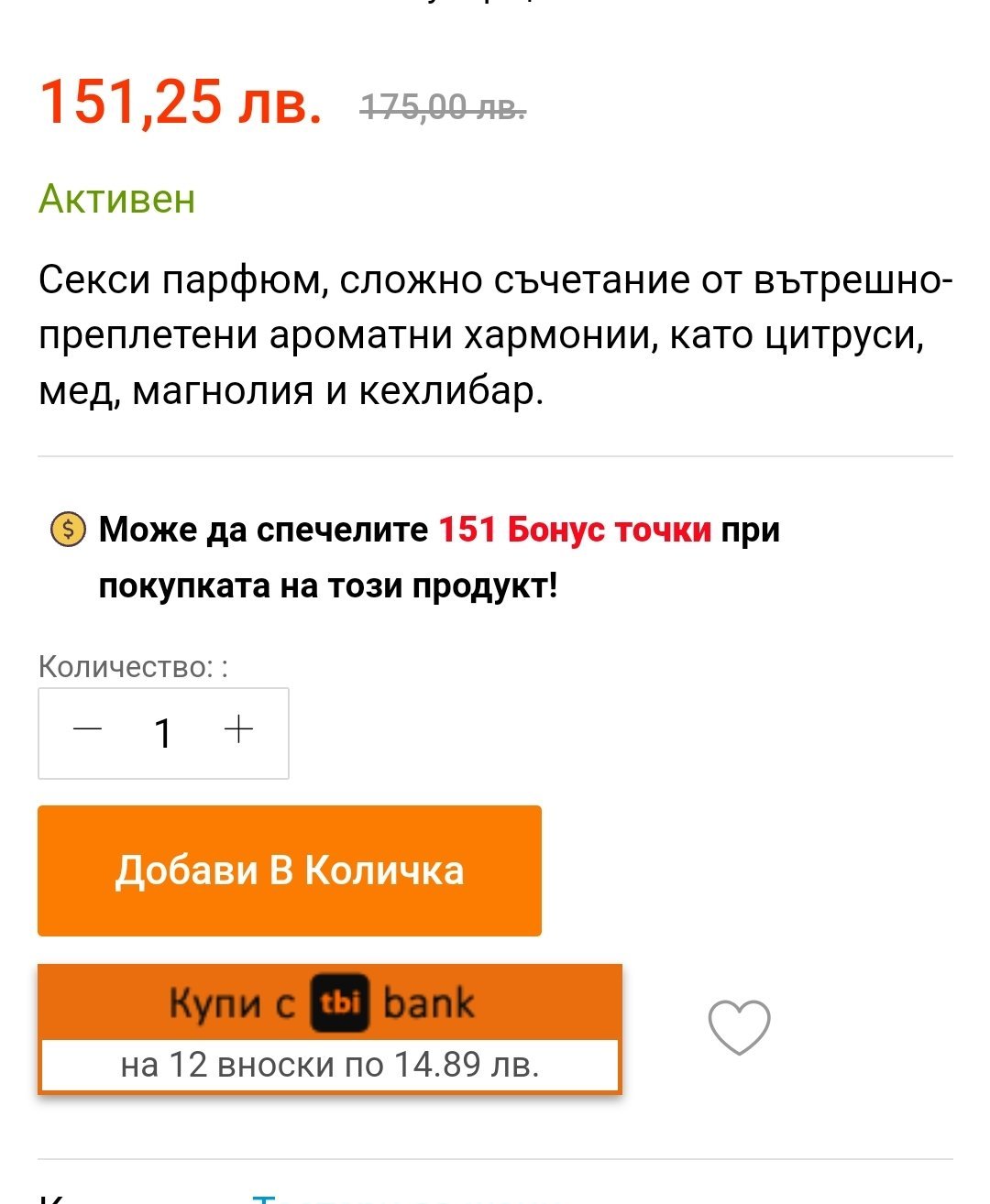Buy with tbi bank installments
This screenshot has height=1204, width=990.
[330, 1029]
